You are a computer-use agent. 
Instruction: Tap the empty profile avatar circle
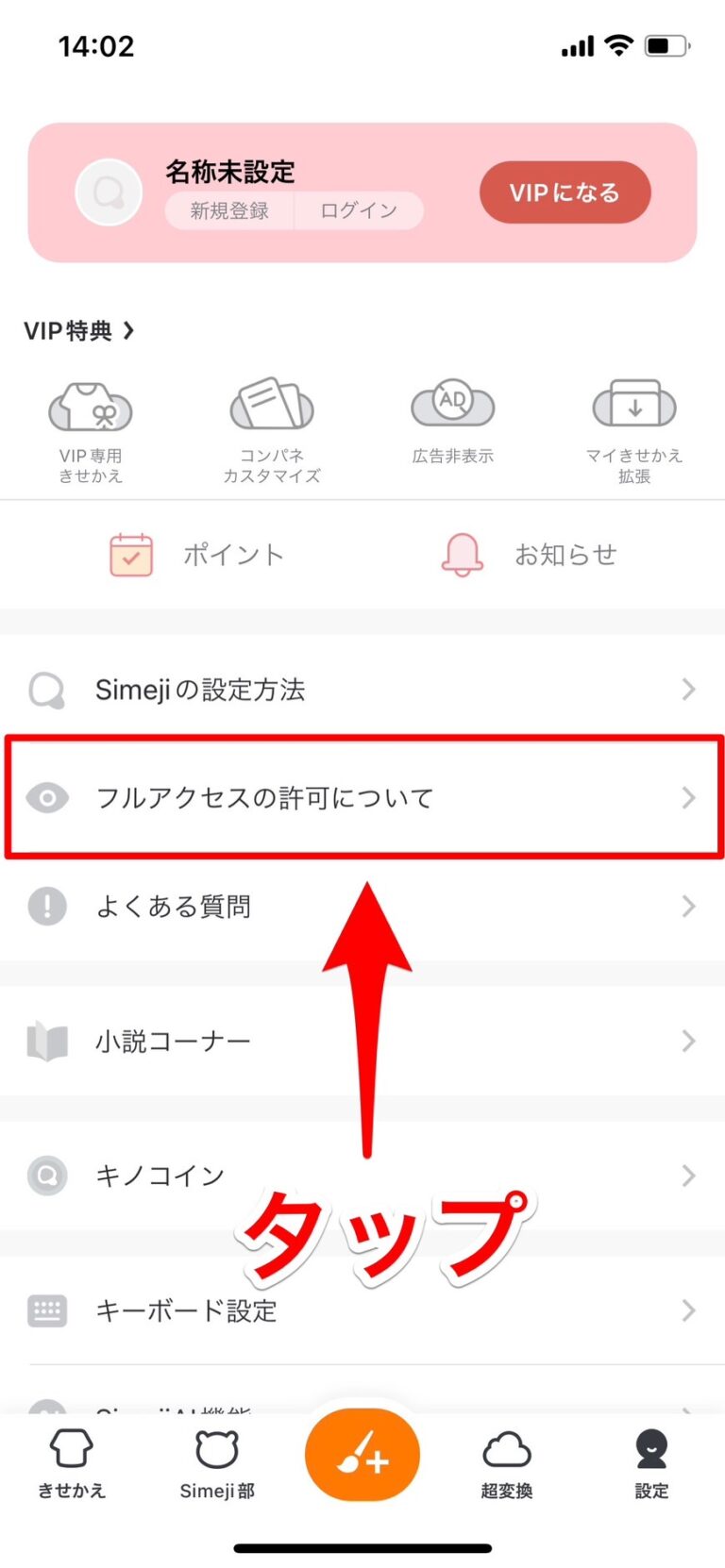pos(109,192)
